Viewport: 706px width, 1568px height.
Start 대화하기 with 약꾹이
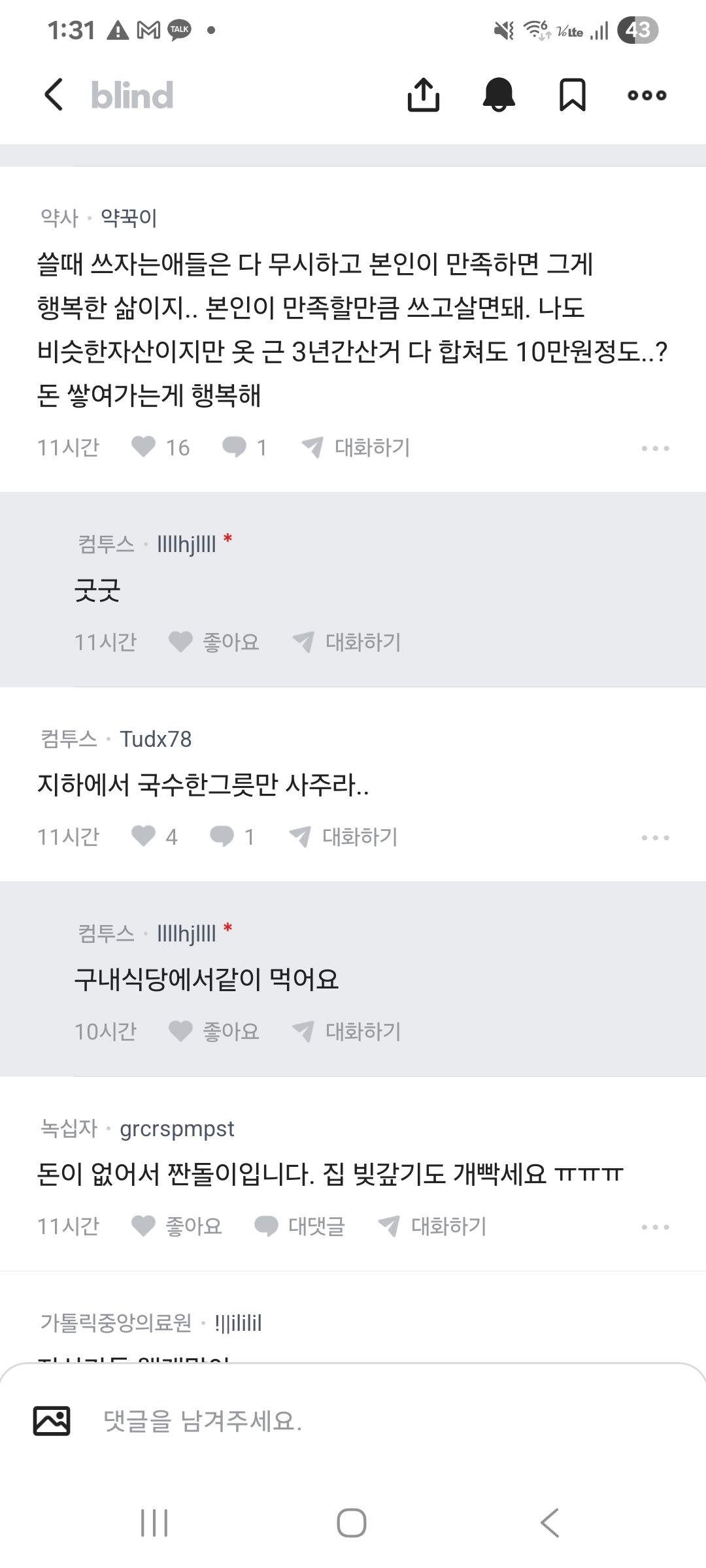(x=356, y=448)
